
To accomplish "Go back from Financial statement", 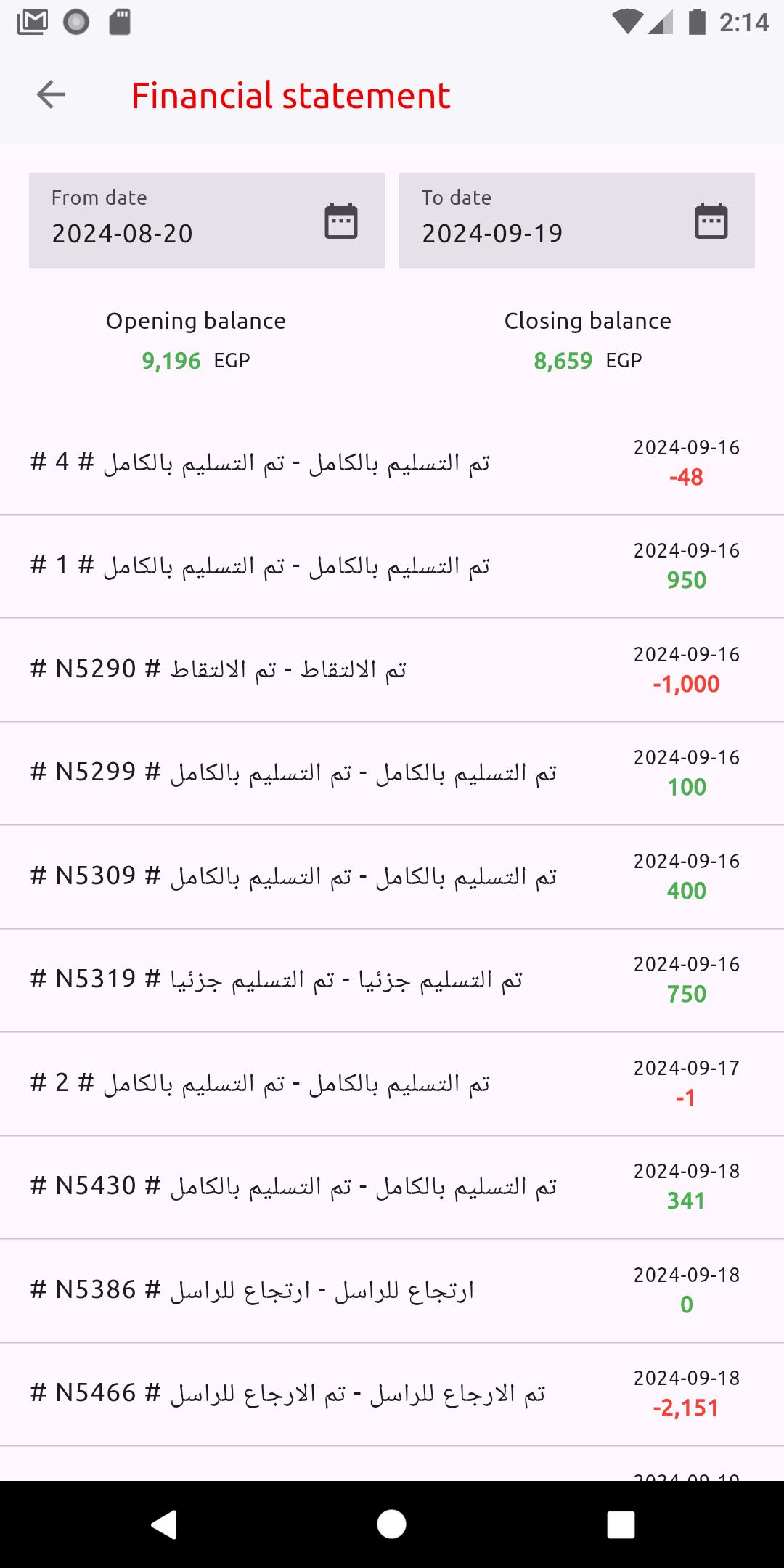I will [x=51, y=94].
